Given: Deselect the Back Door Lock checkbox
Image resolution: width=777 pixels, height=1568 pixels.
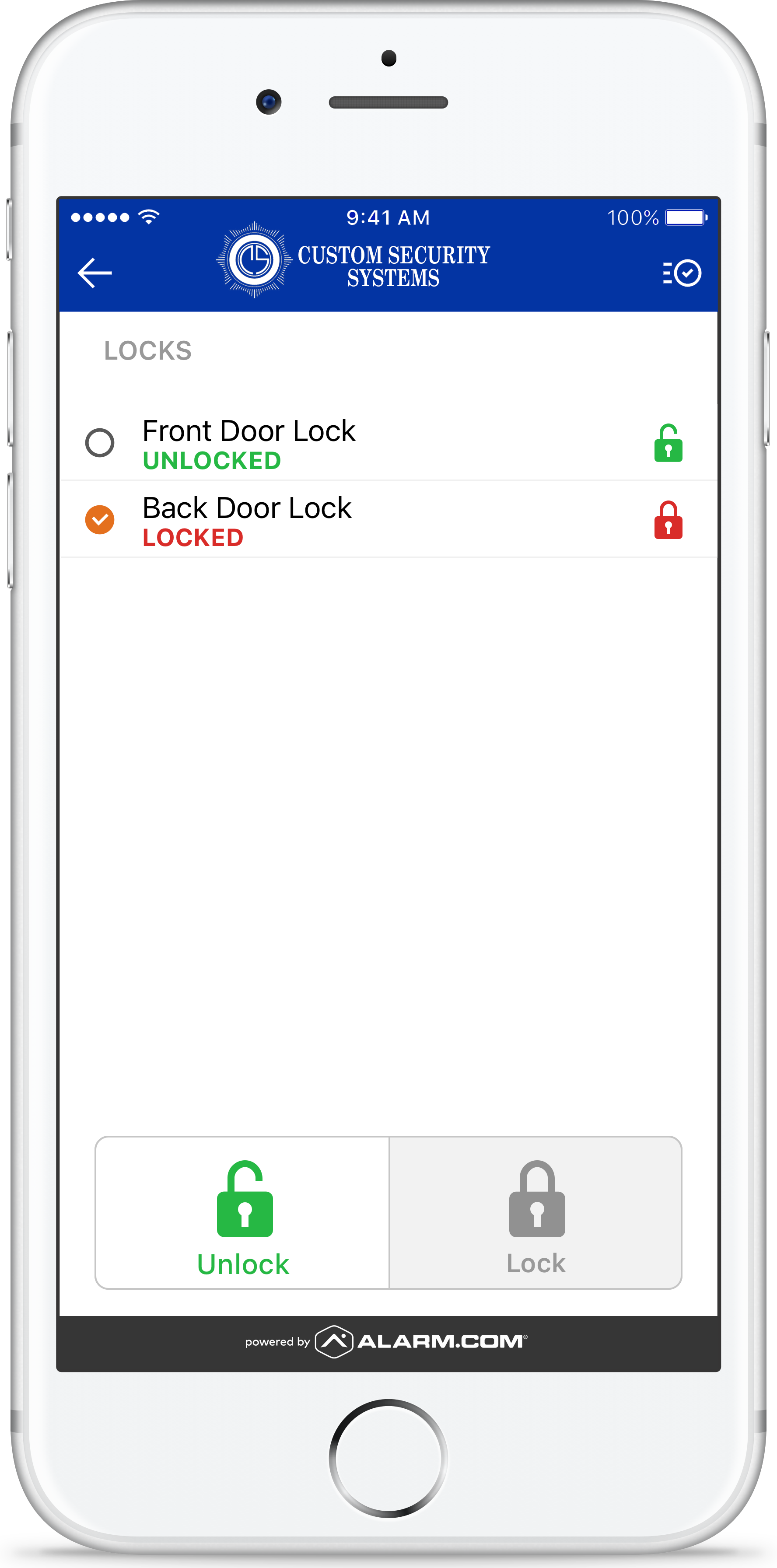Looking at the screenshot, I should (100, 520).
